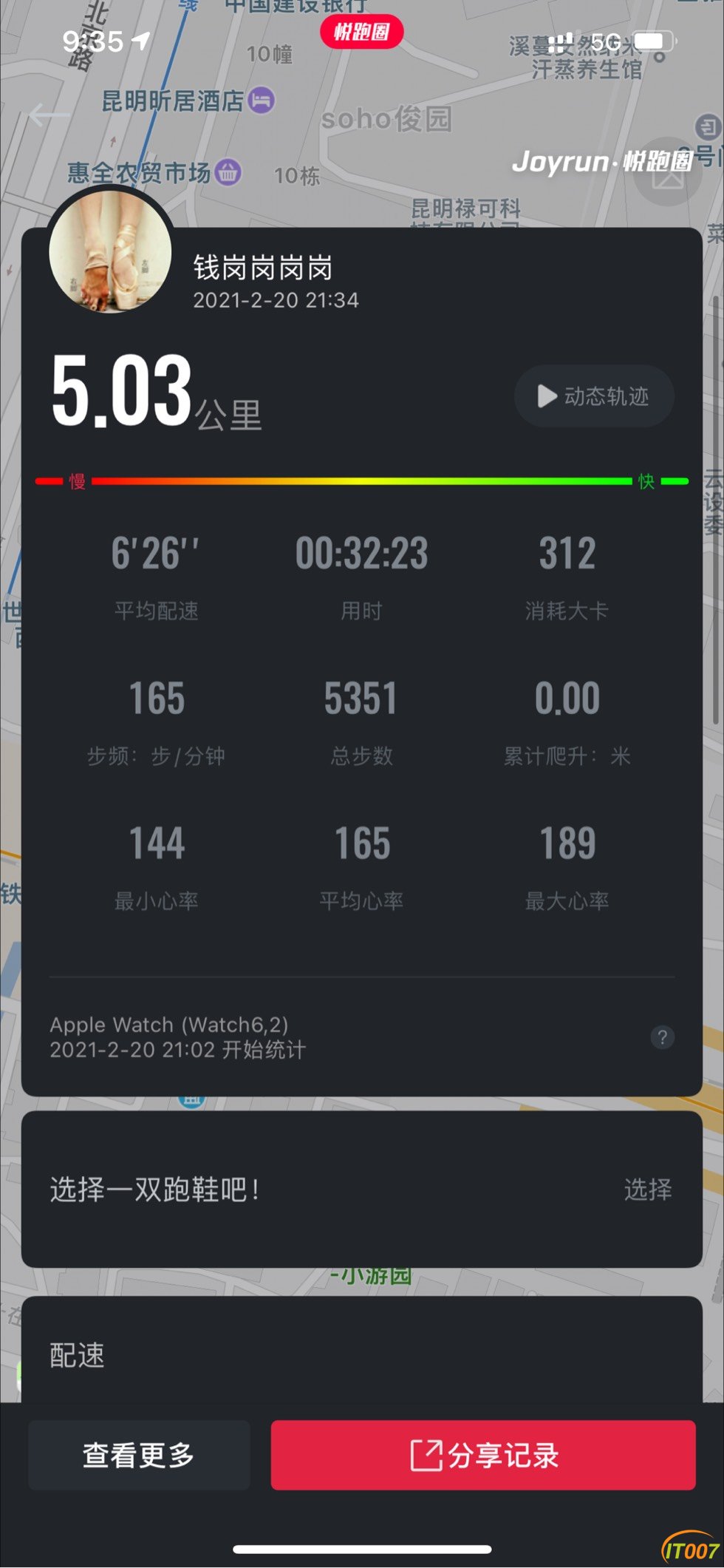Tap the question mark help icon

click(x=662, y=1037)
